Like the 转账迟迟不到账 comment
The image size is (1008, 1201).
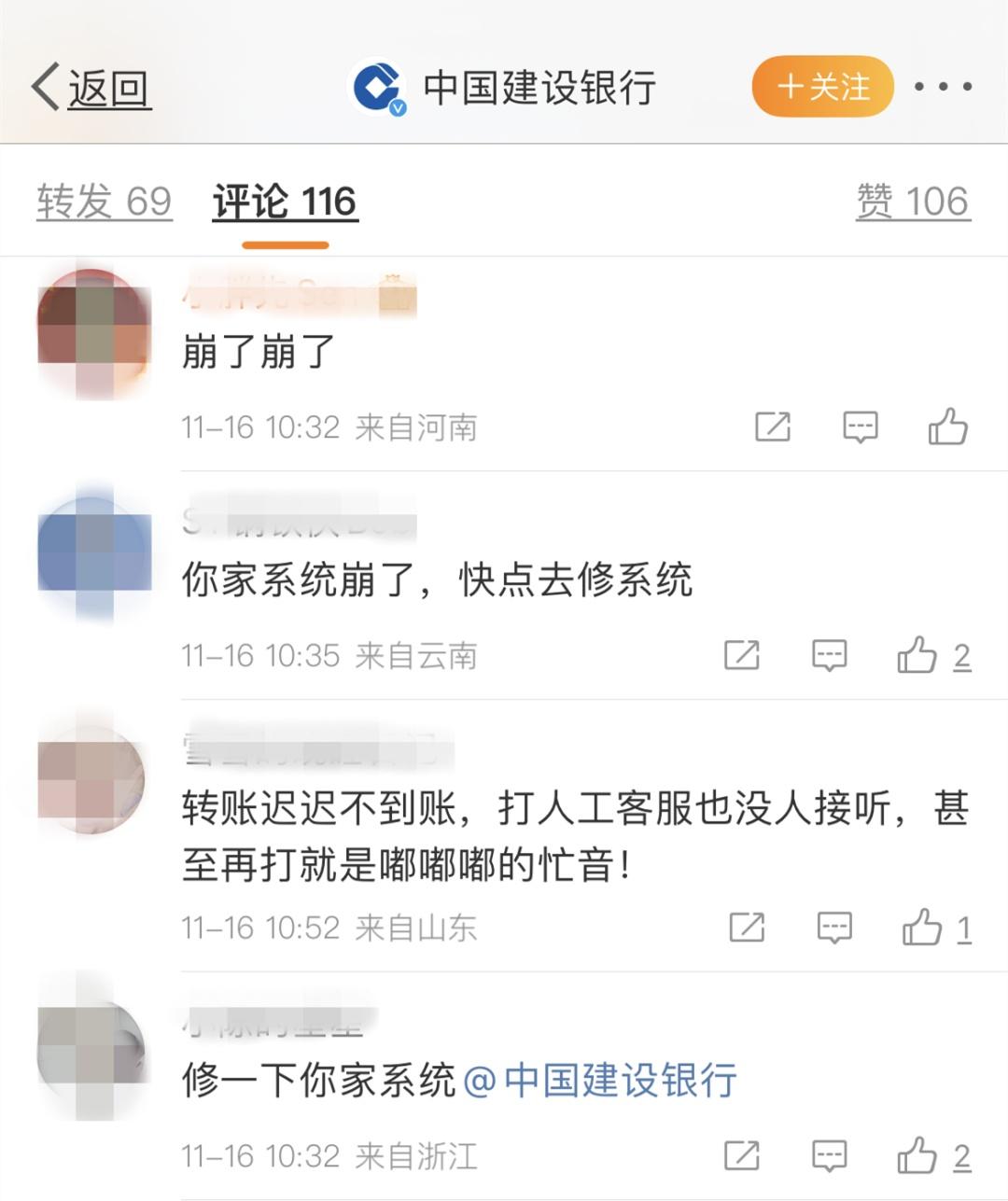pyautogui.click(x=923, y=928)
